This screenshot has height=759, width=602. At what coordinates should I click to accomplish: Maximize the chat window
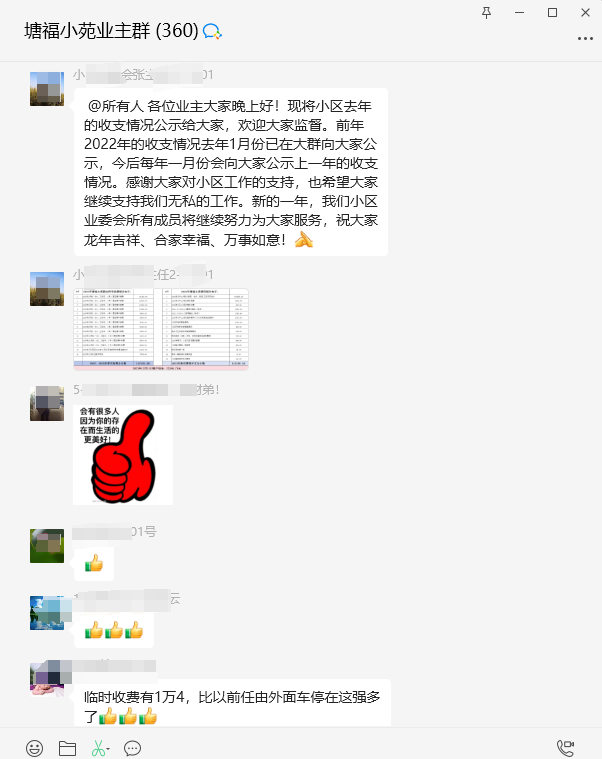click(x=552, y=12)
